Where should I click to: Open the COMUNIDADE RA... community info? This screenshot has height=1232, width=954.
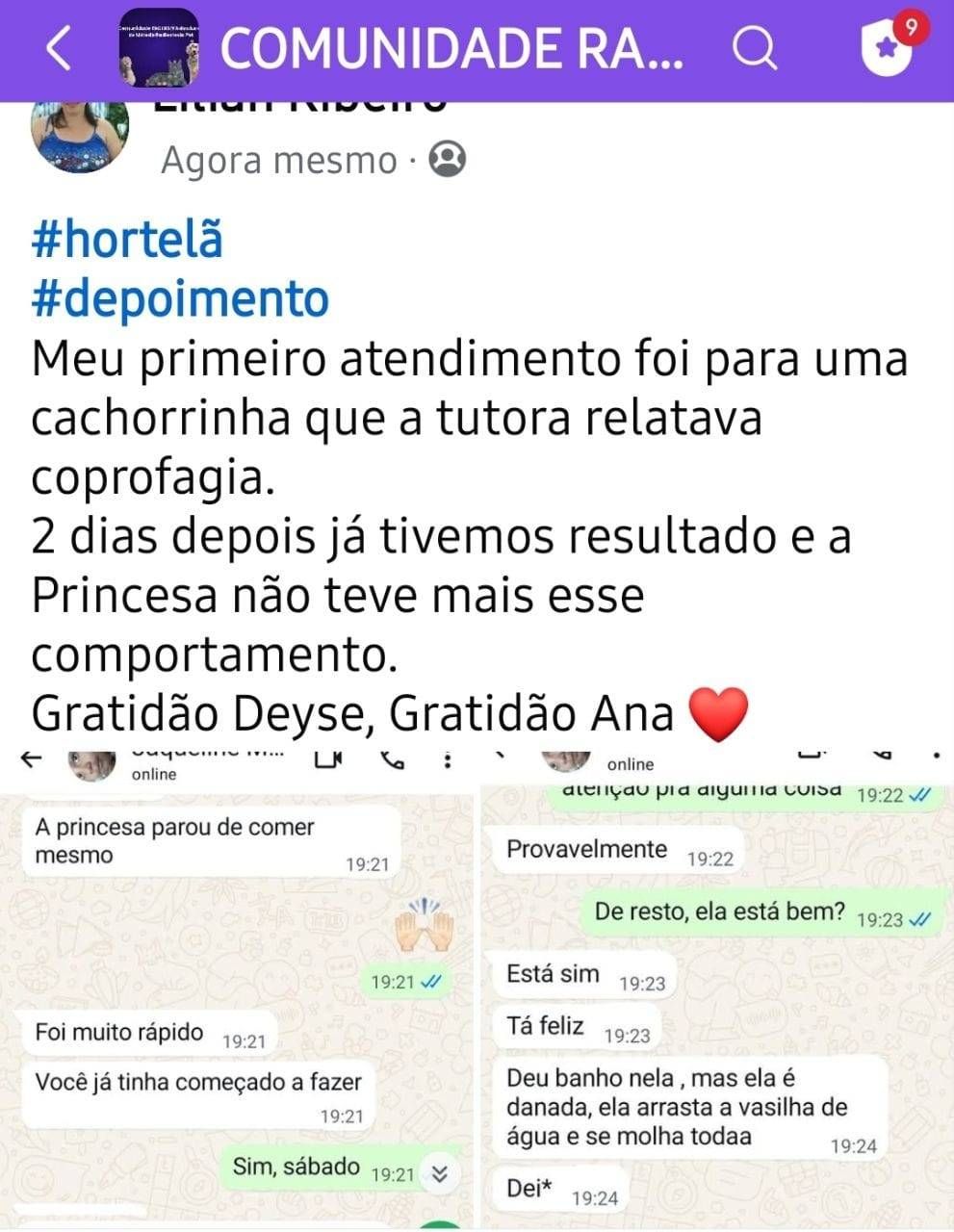coord(451,48)
